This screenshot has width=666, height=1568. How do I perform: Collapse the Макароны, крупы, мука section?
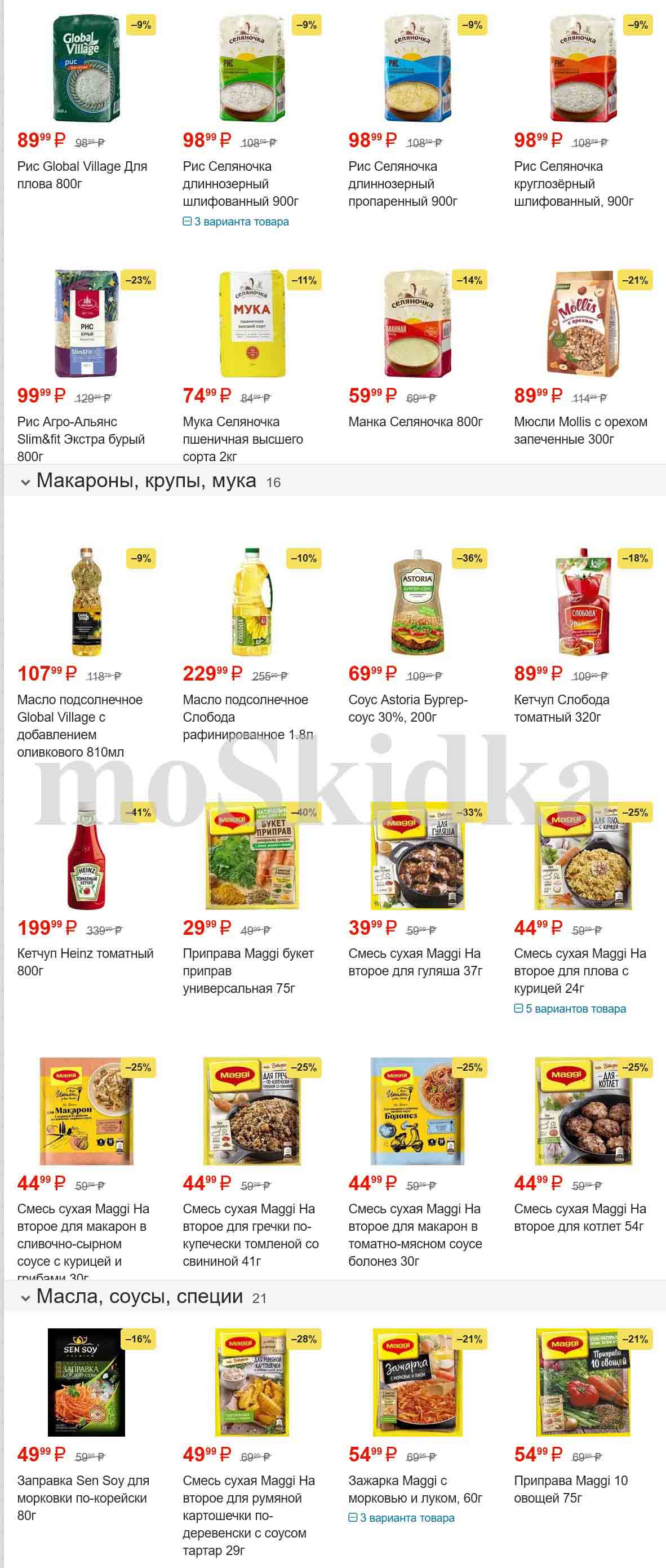click(25, 482)
